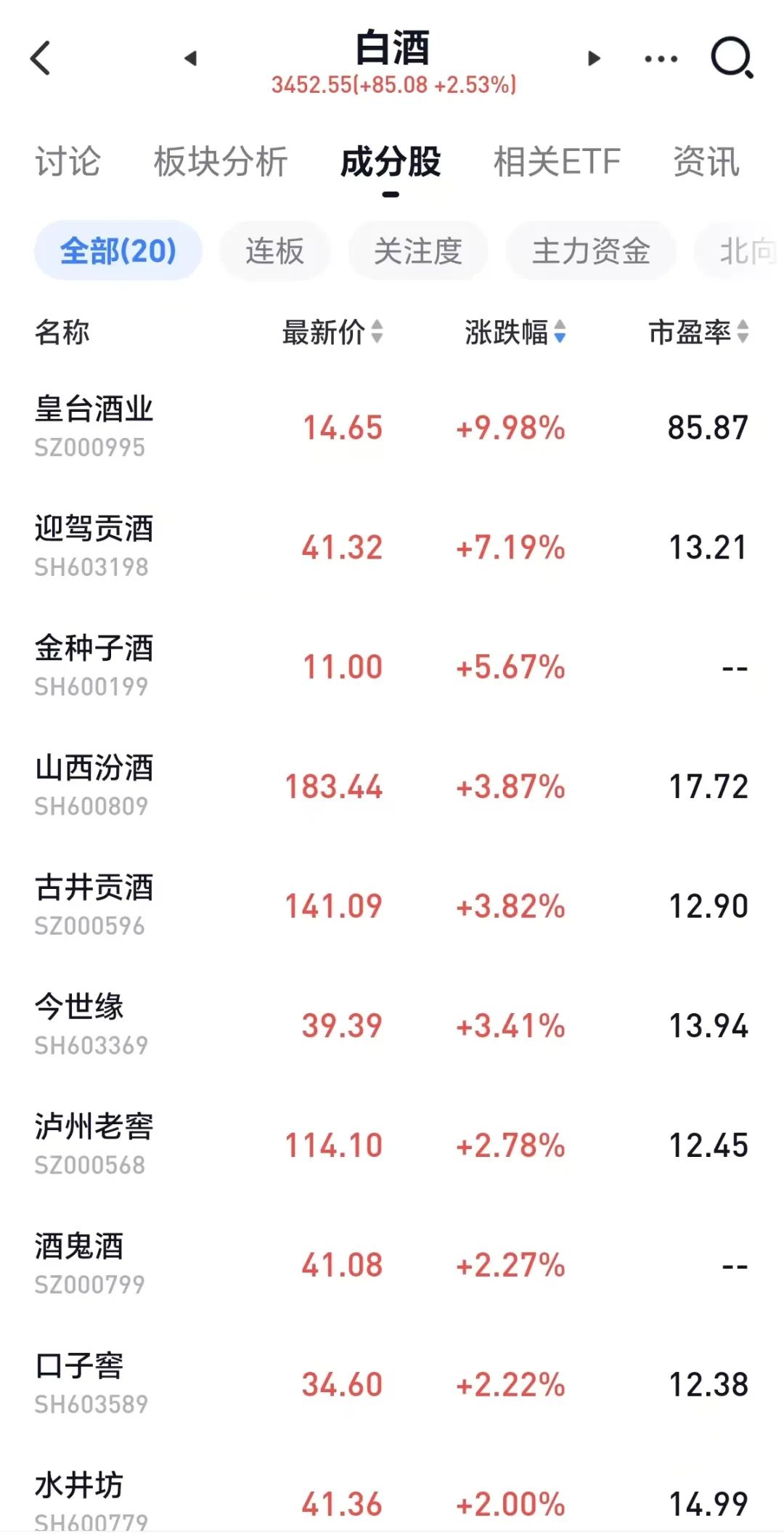Image resolution: width=784 pixels, height=1536 pixels.
Task: Open 皇台酒业 stock details
Action: pyautogui.click(x=392, y=427)
